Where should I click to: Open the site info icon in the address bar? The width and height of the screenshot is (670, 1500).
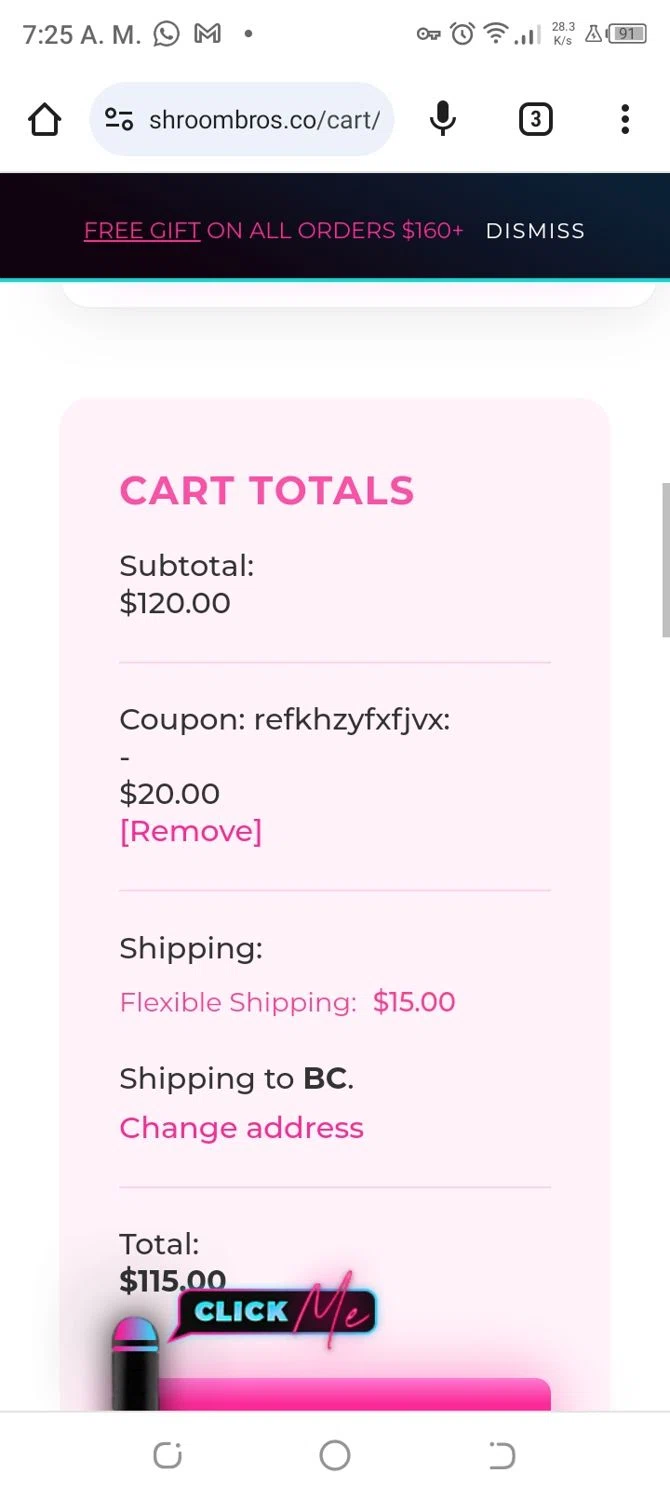click(119, 120)
